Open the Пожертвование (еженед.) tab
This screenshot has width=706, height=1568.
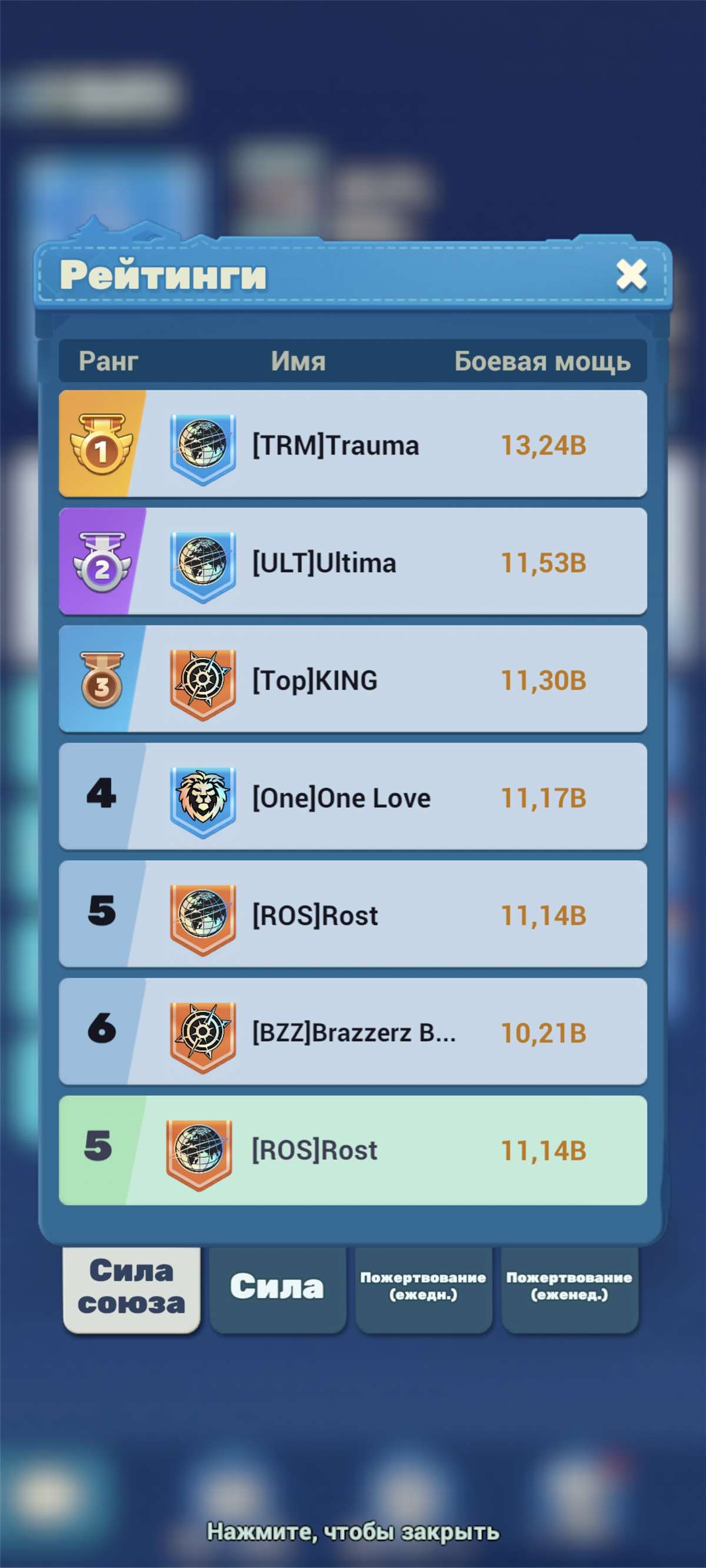click(x=570, y=1288)
